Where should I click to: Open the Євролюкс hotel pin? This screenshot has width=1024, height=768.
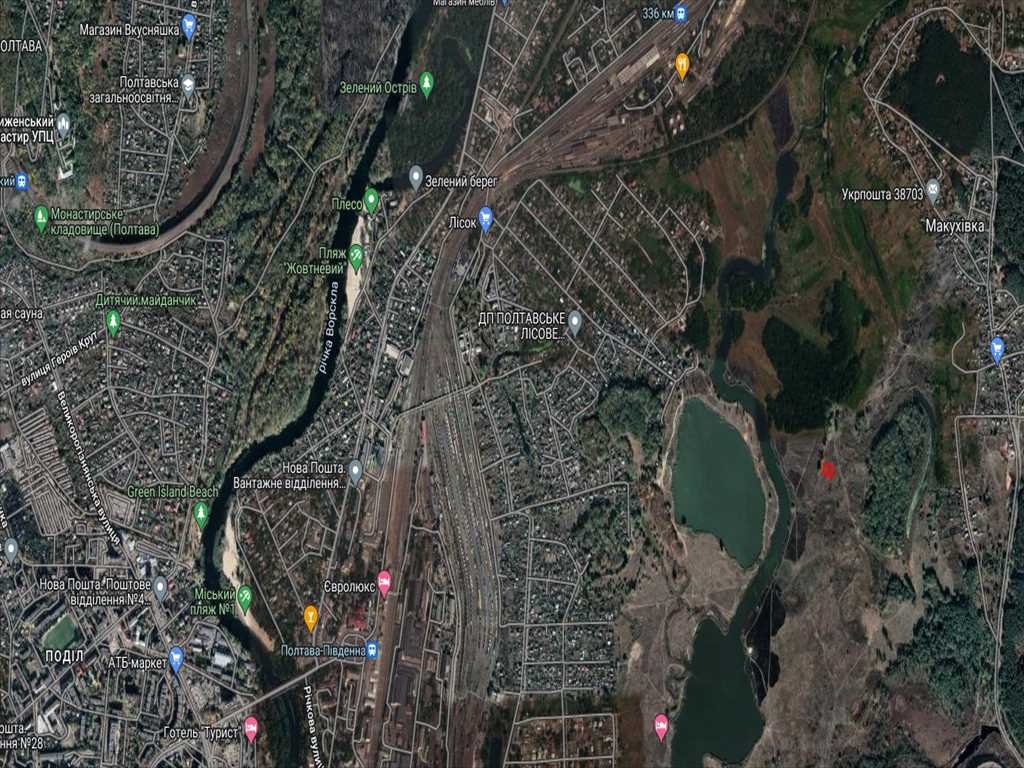pyautogui.click(x=384, y=581)
